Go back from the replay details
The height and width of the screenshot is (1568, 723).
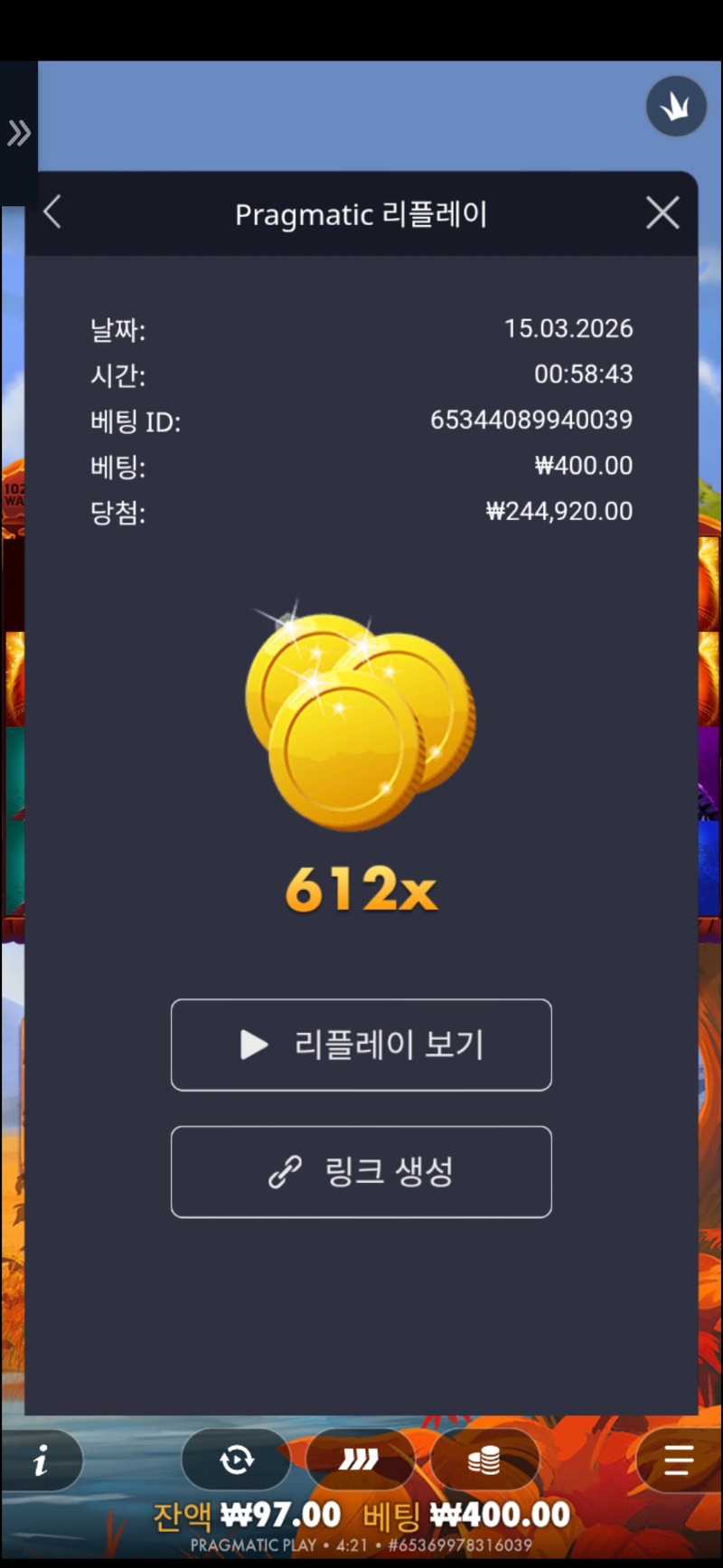(52, 213)
